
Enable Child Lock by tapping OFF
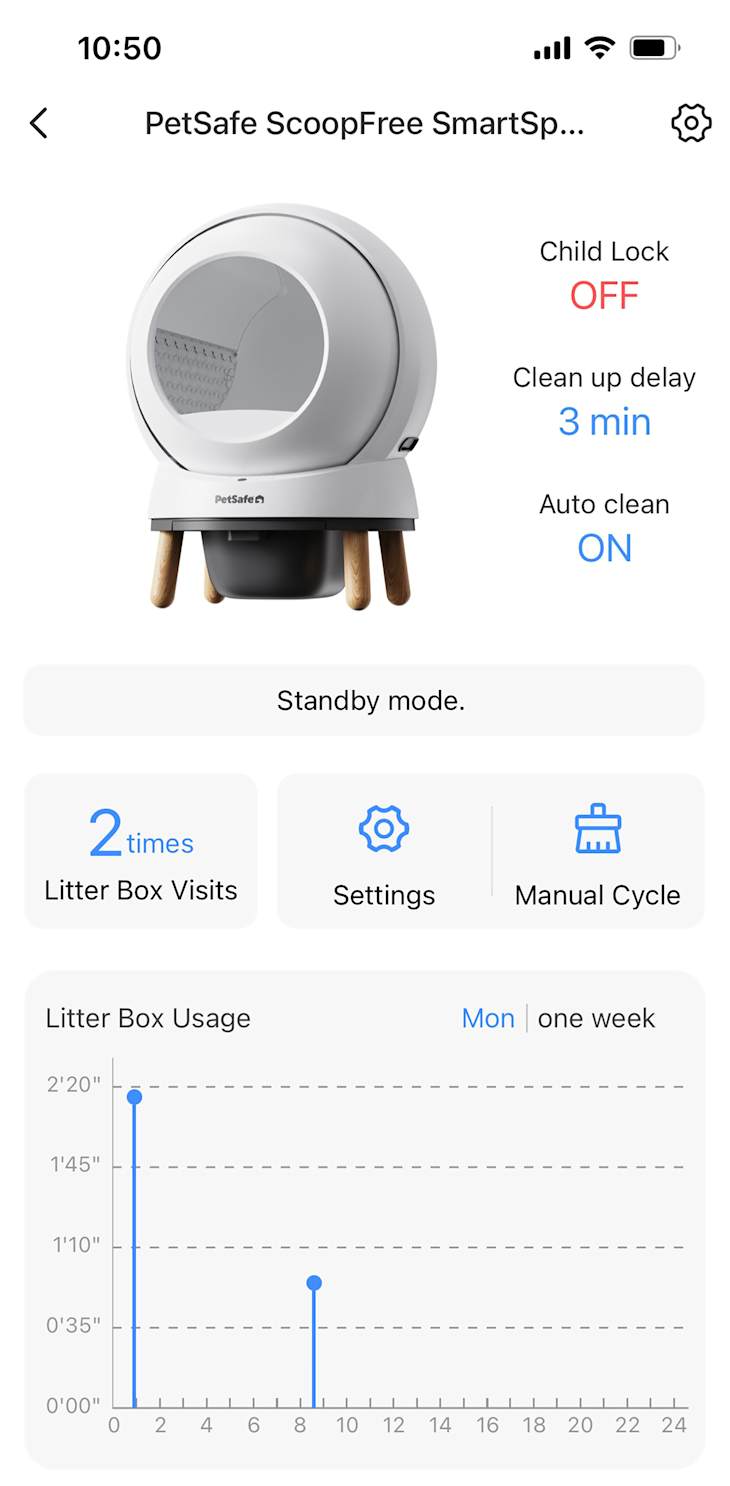605,296
